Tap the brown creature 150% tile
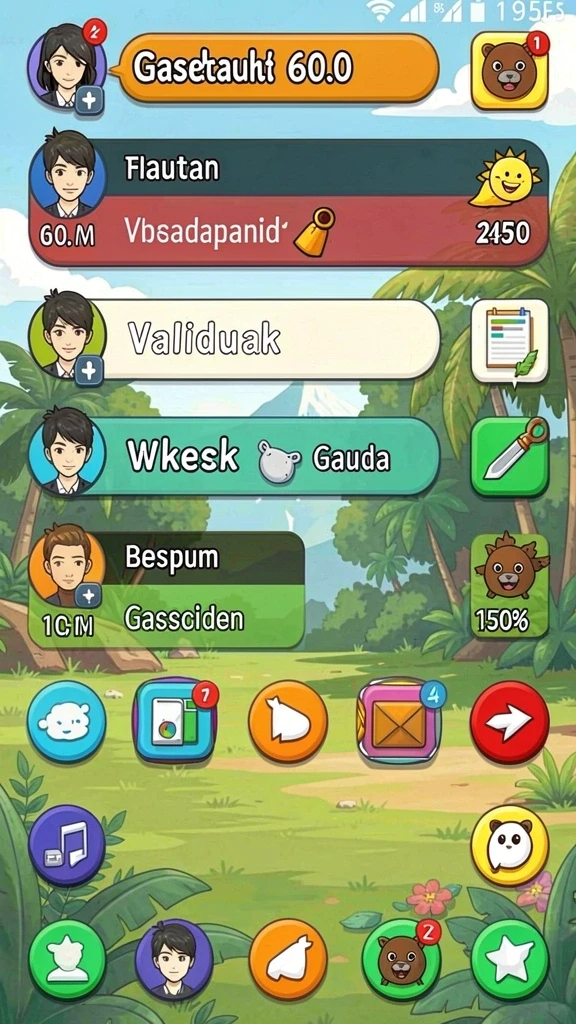Image resolution: width=576 pixels, height=1024 pixels. (x=509, y=586)
